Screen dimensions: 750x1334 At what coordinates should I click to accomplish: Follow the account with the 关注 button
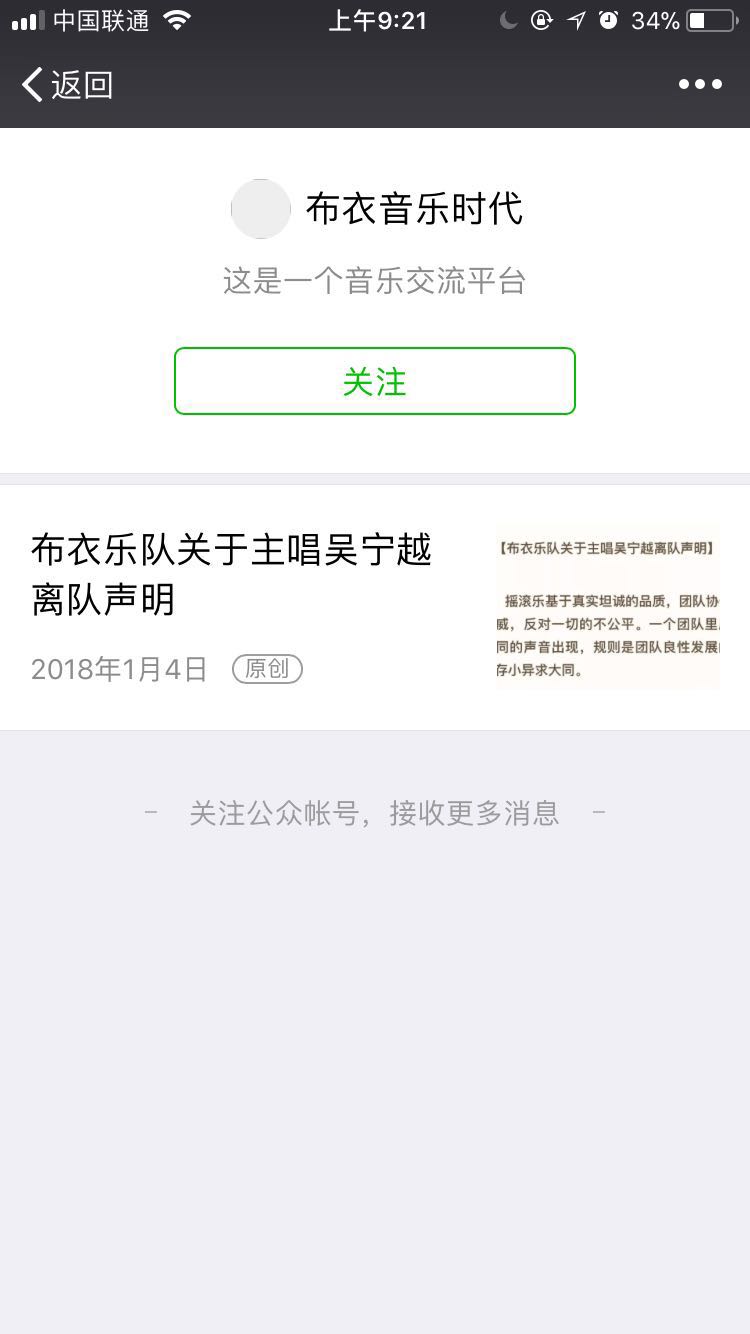coord(375,381)
